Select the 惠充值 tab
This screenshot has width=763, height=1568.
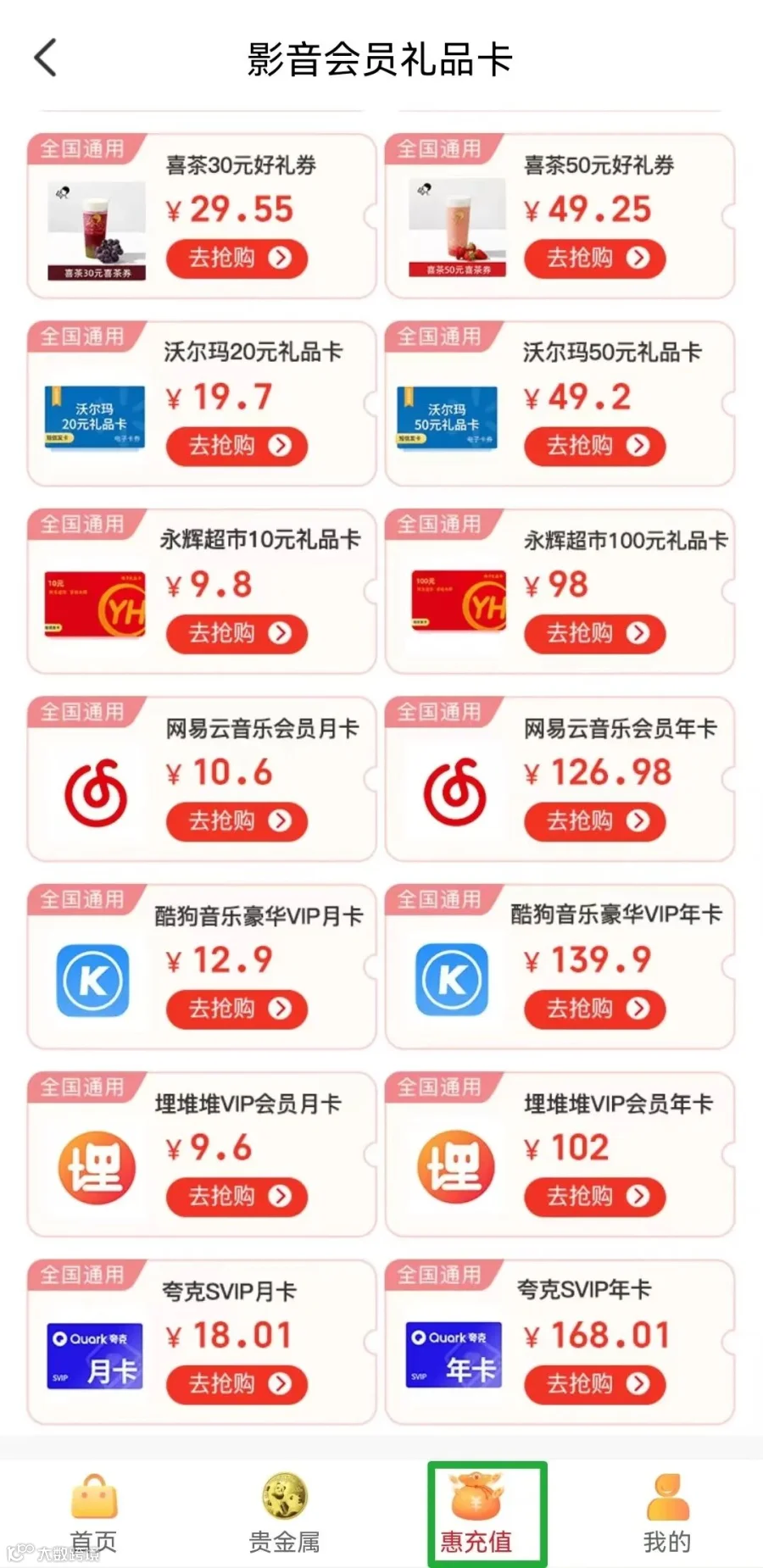point(476,1514)
